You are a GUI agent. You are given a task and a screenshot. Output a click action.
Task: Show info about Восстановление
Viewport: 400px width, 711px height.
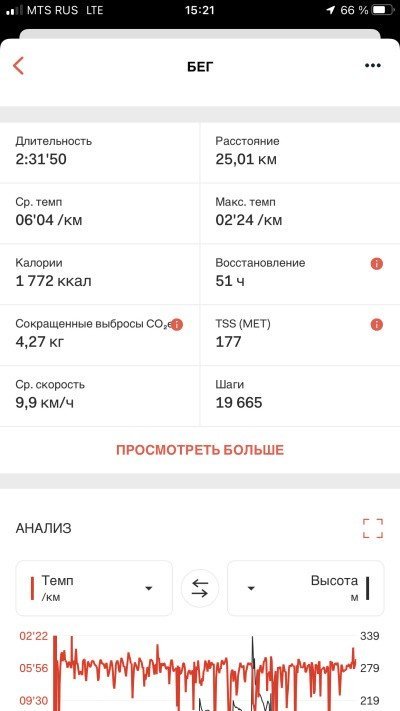[x=376, y=263]
